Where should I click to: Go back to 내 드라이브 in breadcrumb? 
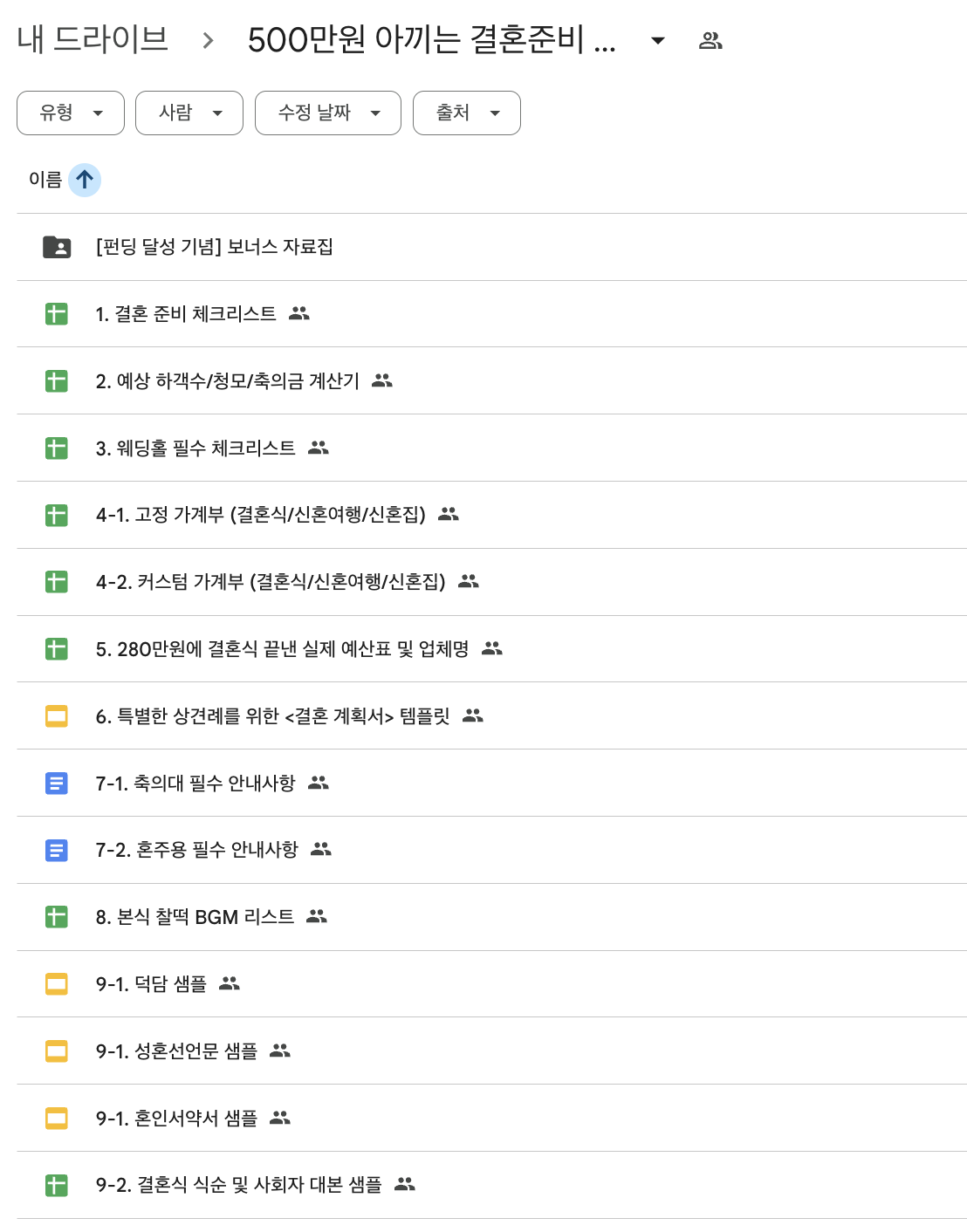(93, 39)
